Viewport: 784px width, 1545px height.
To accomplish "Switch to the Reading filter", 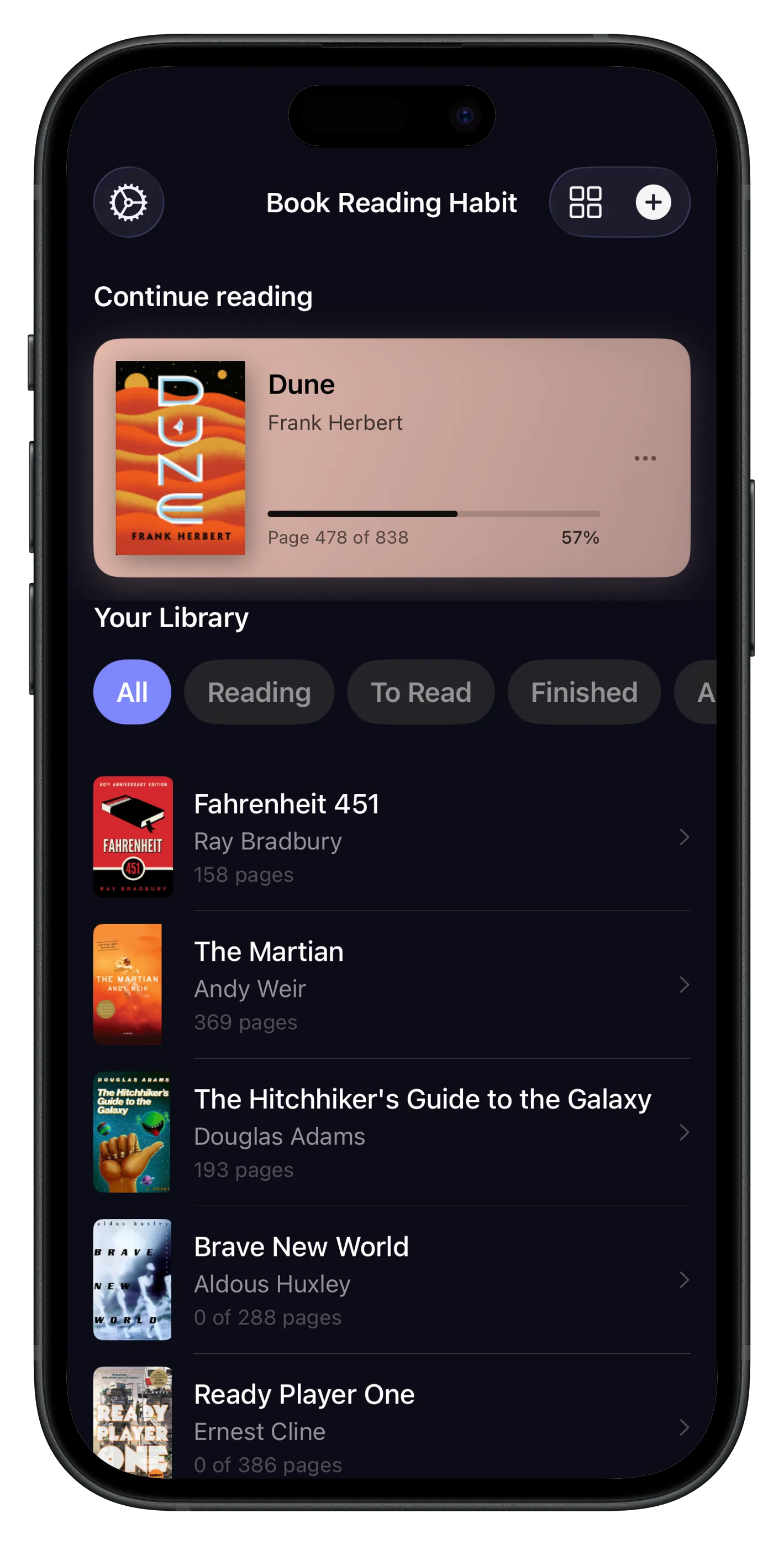I will pyautogui.click(x=259, y=691).
